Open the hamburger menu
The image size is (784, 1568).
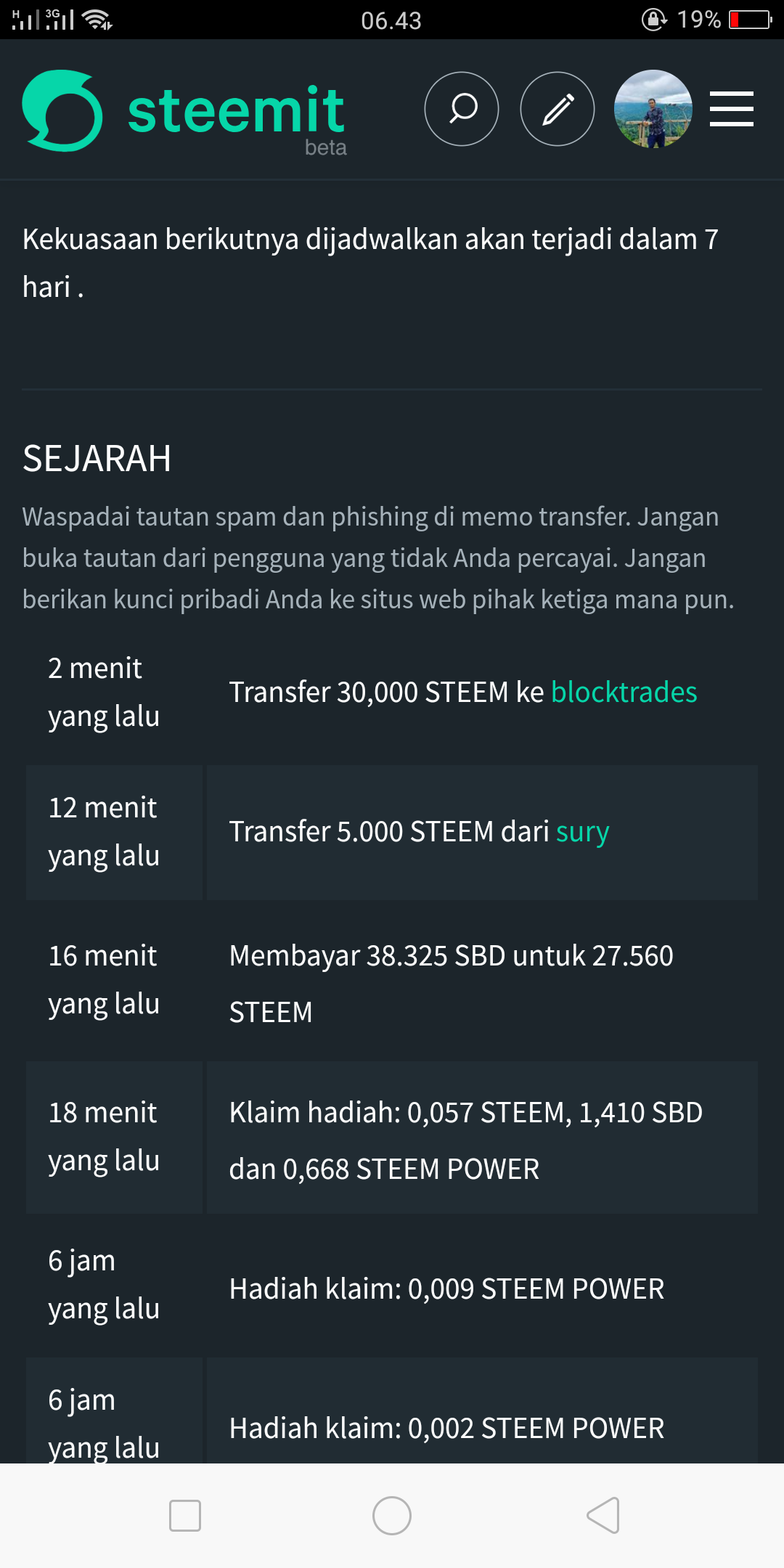pos(731,109)
